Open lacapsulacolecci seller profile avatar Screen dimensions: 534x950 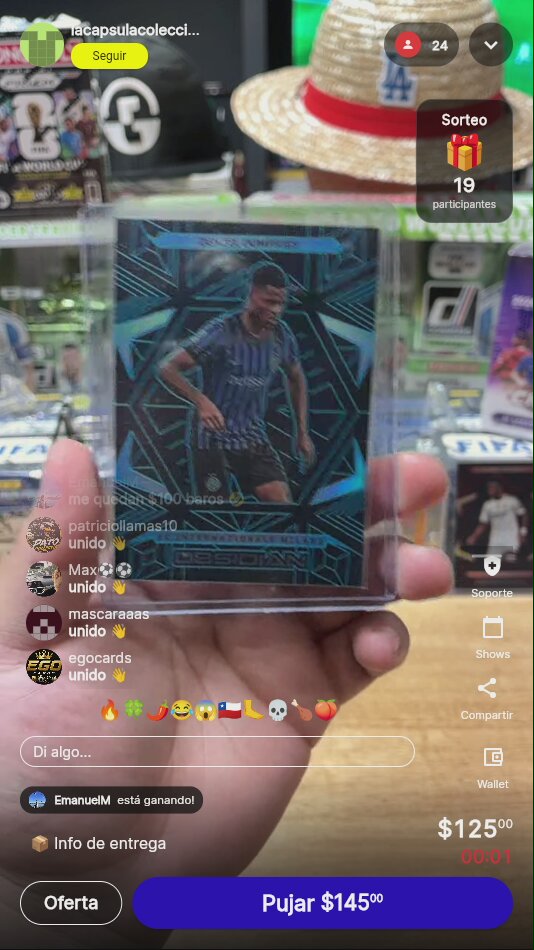(x=42, y=44)
